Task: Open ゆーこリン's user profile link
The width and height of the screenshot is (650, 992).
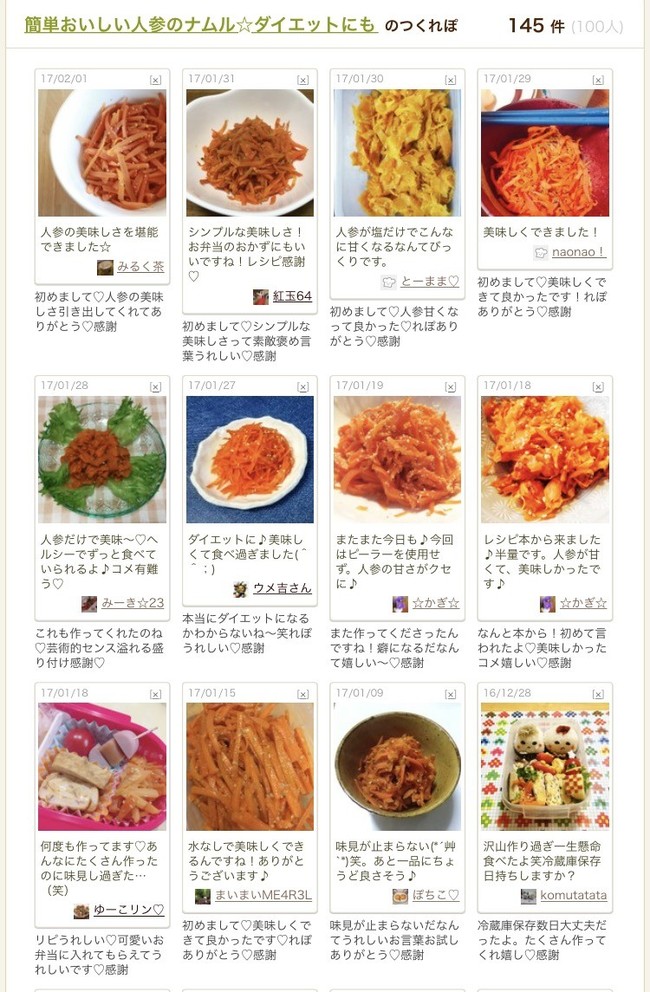Action: [x=127, y=910]
